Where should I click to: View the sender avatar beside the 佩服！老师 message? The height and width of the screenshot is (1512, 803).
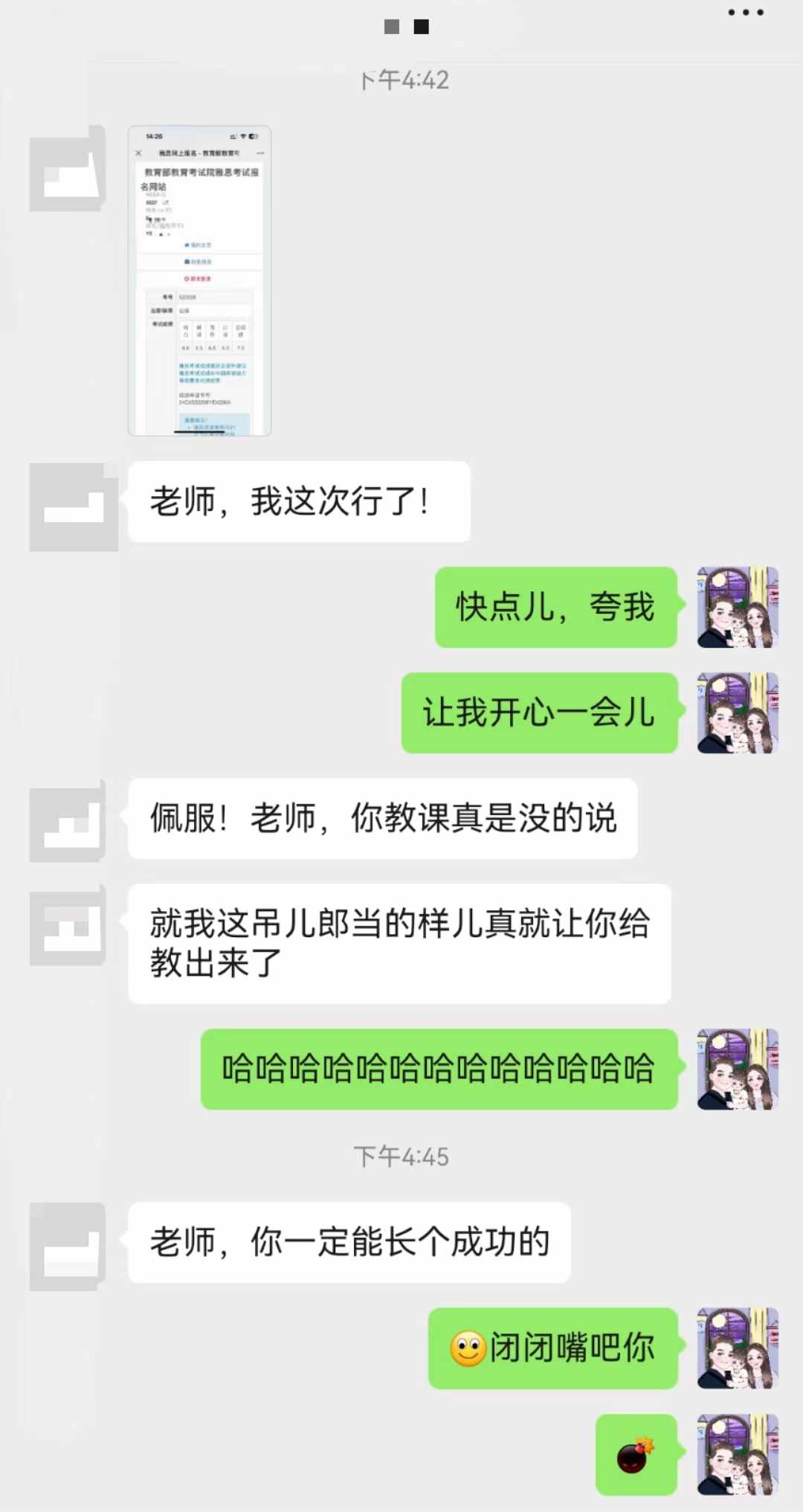click(68, 821)
